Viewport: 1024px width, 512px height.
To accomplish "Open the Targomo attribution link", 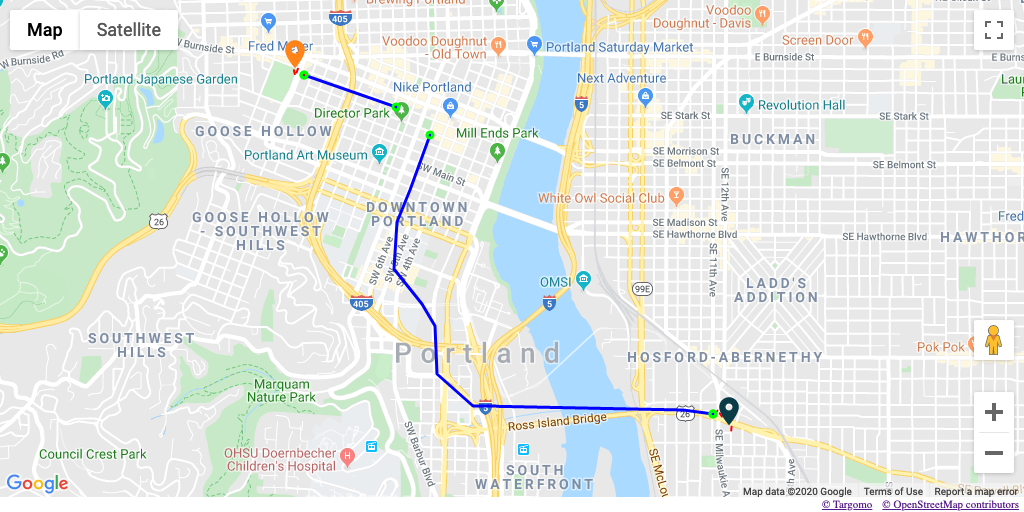I will [x=847, y=505].
